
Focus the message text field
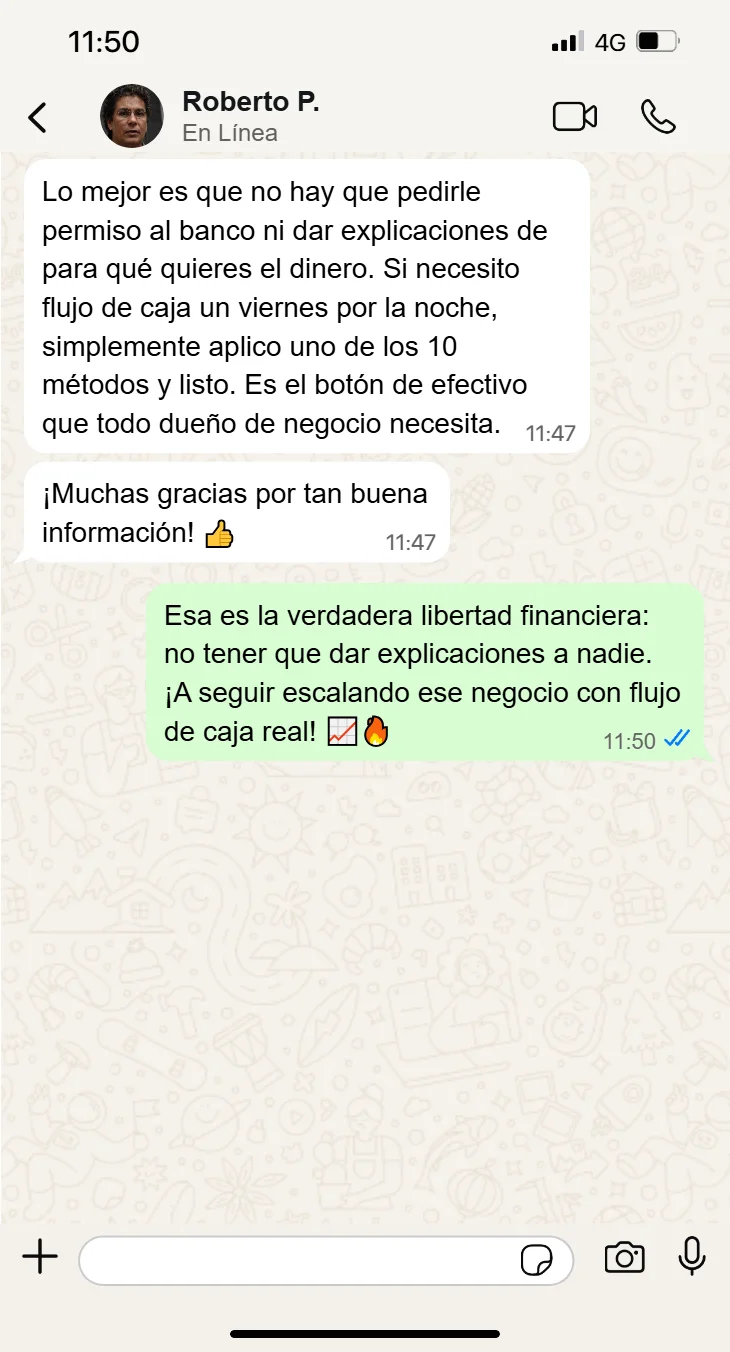point(300,1260)
